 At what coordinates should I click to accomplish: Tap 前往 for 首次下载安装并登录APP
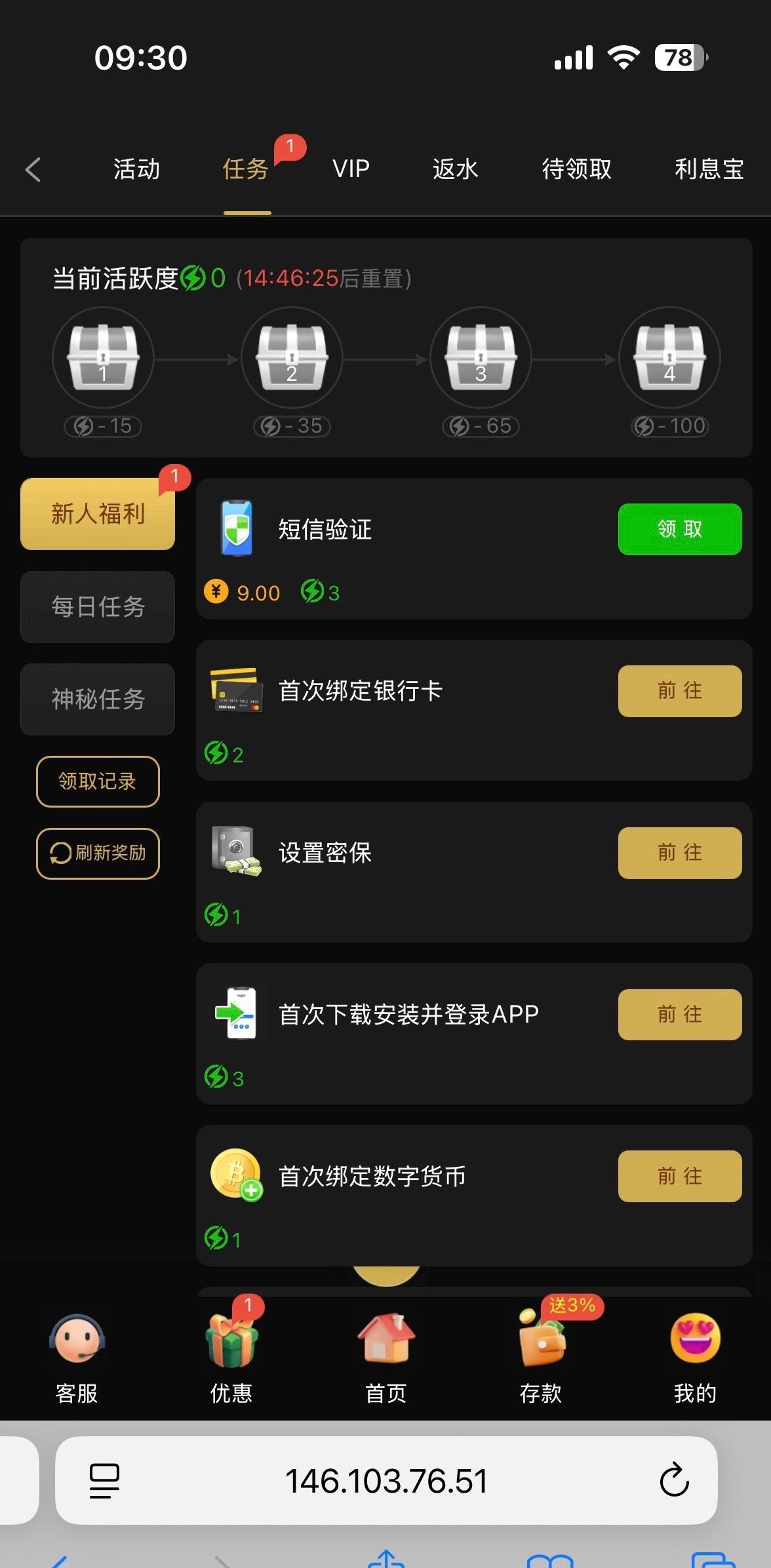click(679, 1015)
